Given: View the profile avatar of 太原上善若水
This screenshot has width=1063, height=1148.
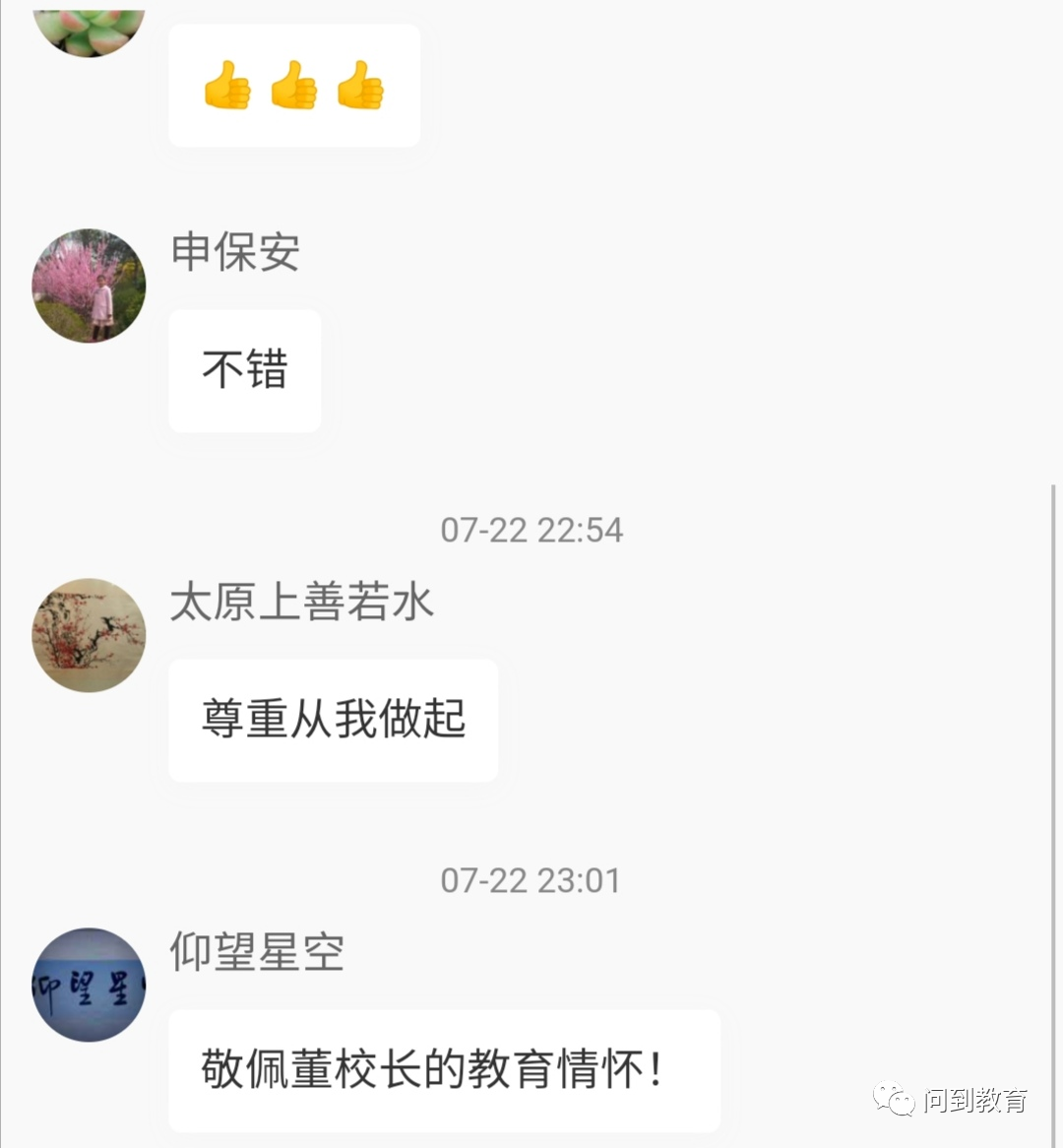Looking at the screenshot, I should 89,635.
